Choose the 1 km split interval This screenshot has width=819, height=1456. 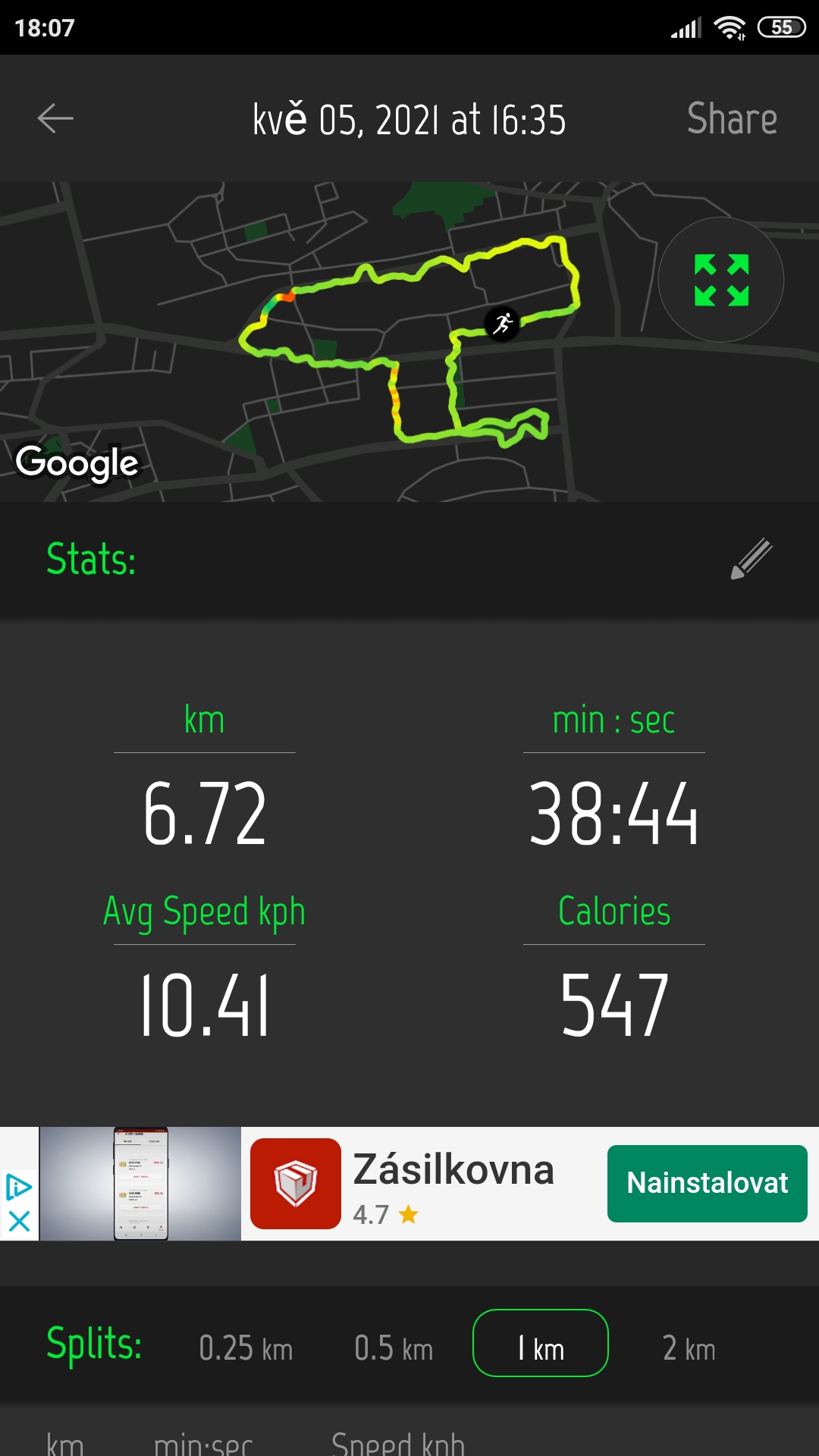click(541, 1343)
